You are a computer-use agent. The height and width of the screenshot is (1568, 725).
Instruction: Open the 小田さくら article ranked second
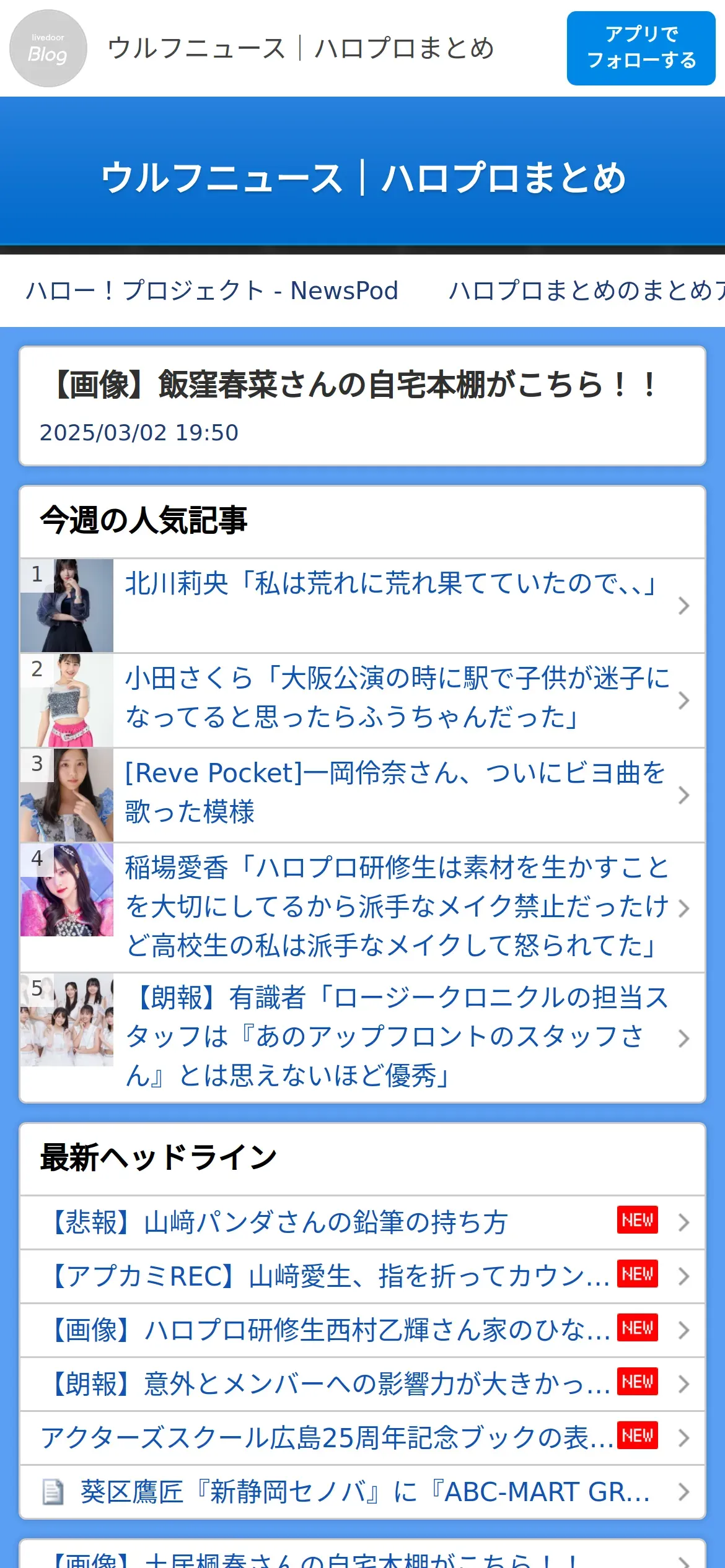click(362, 700)
